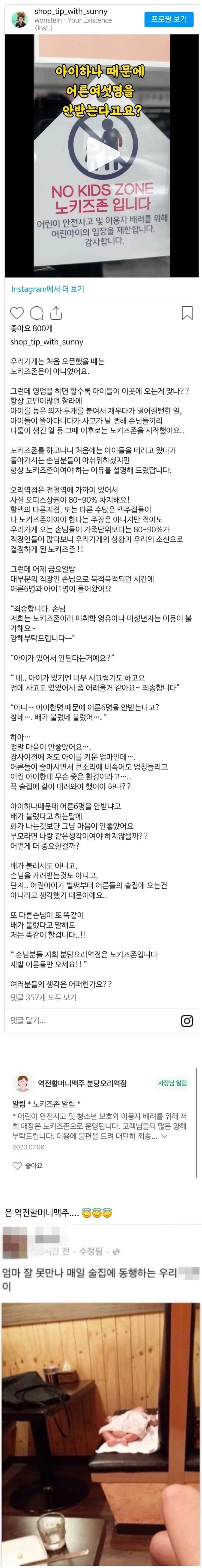Tap the 프로필 보기 button
This screenshot has width=202, height=1568.
(169, 19)
